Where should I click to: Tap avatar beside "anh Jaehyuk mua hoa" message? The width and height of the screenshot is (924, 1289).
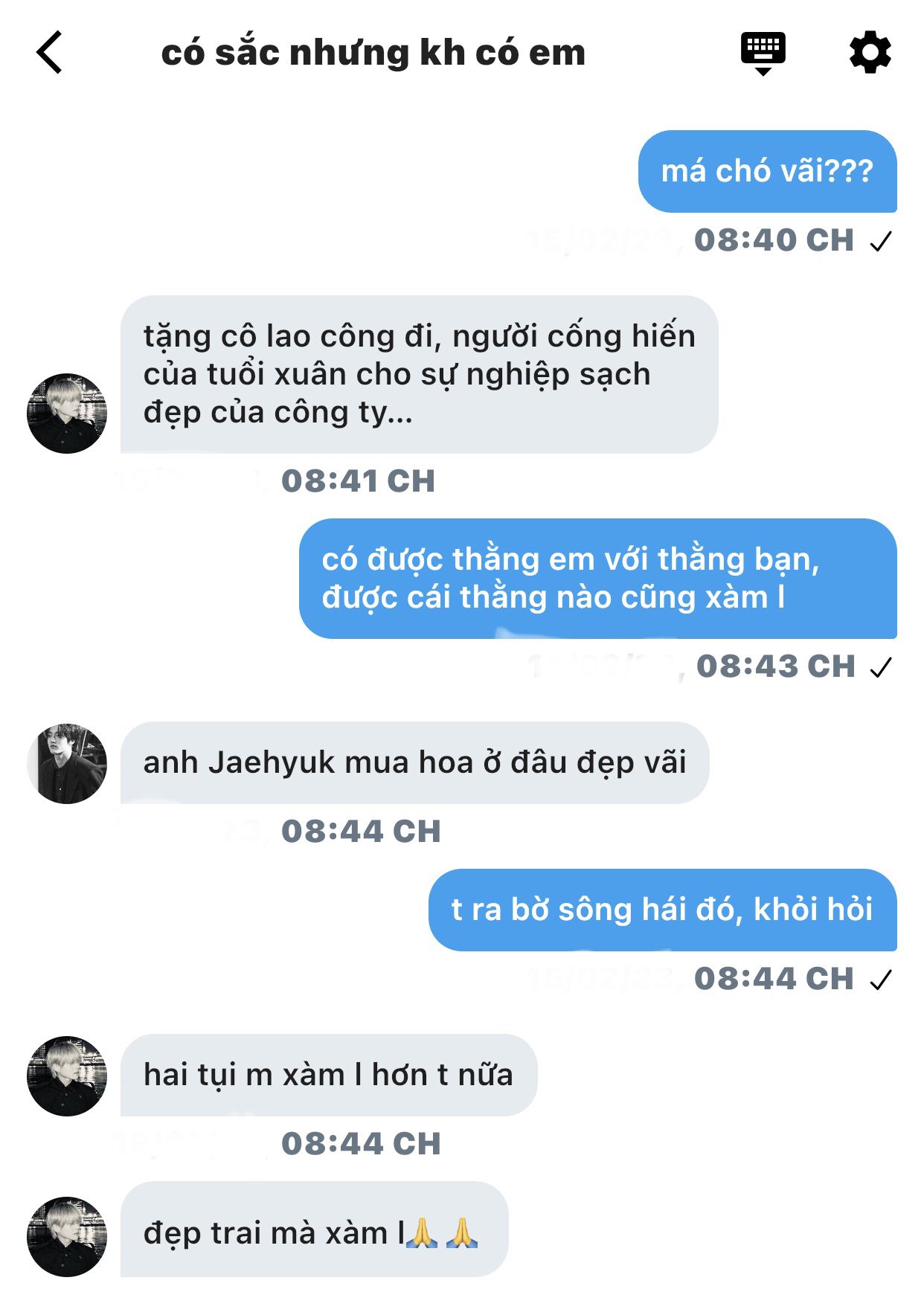tap(67, 763)
